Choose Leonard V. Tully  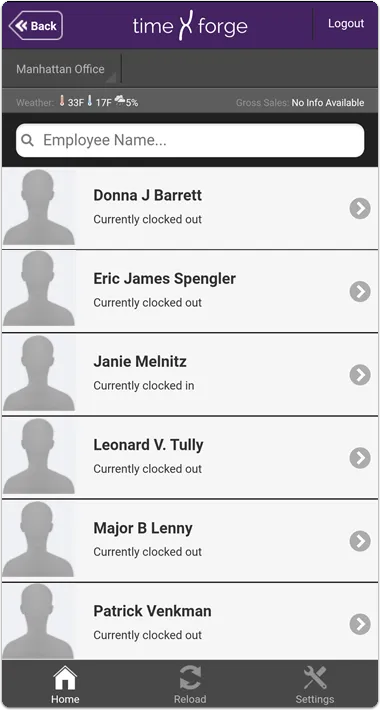click(190, 457)
